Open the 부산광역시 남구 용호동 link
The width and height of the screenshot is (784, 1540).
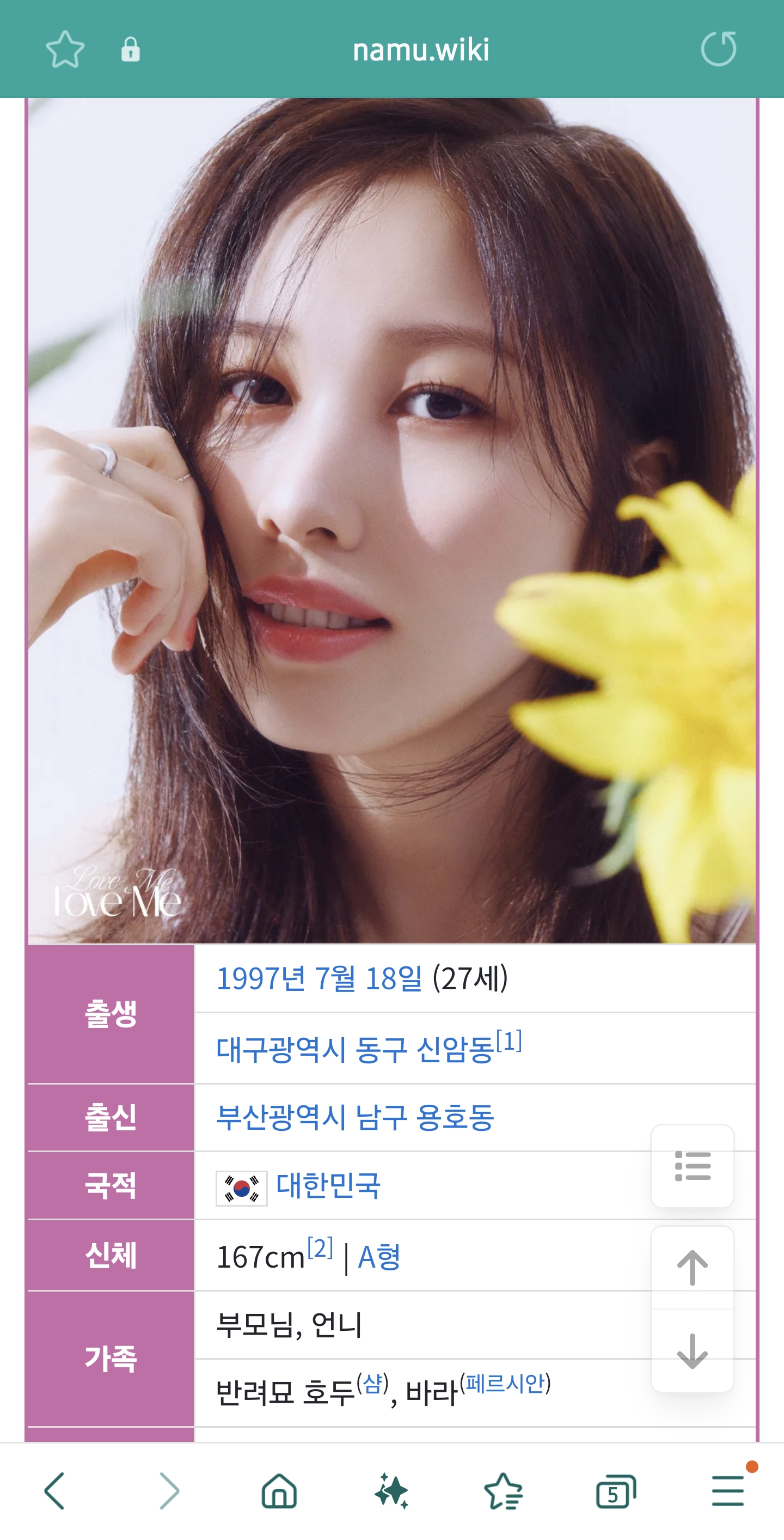355,1117
